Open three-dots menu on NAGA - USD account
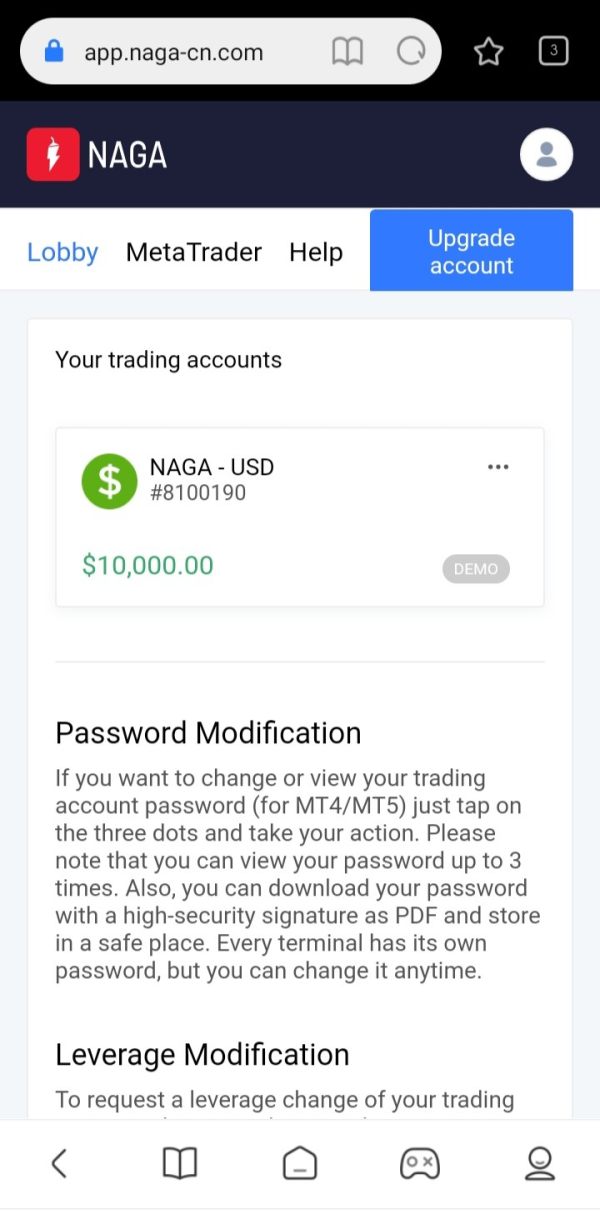 point(497,467)
